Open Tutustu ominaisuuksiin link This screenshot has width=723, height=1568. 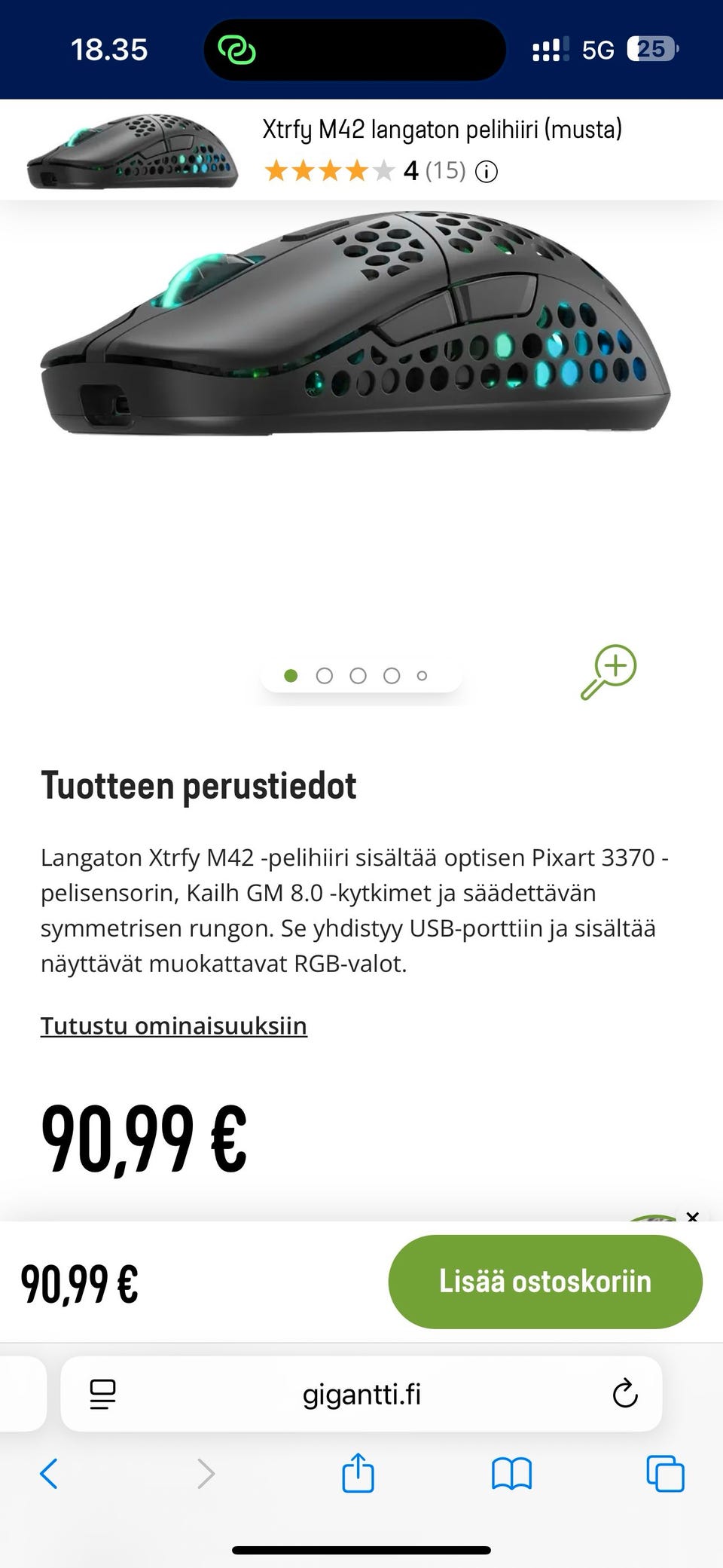click(174, 1025)
